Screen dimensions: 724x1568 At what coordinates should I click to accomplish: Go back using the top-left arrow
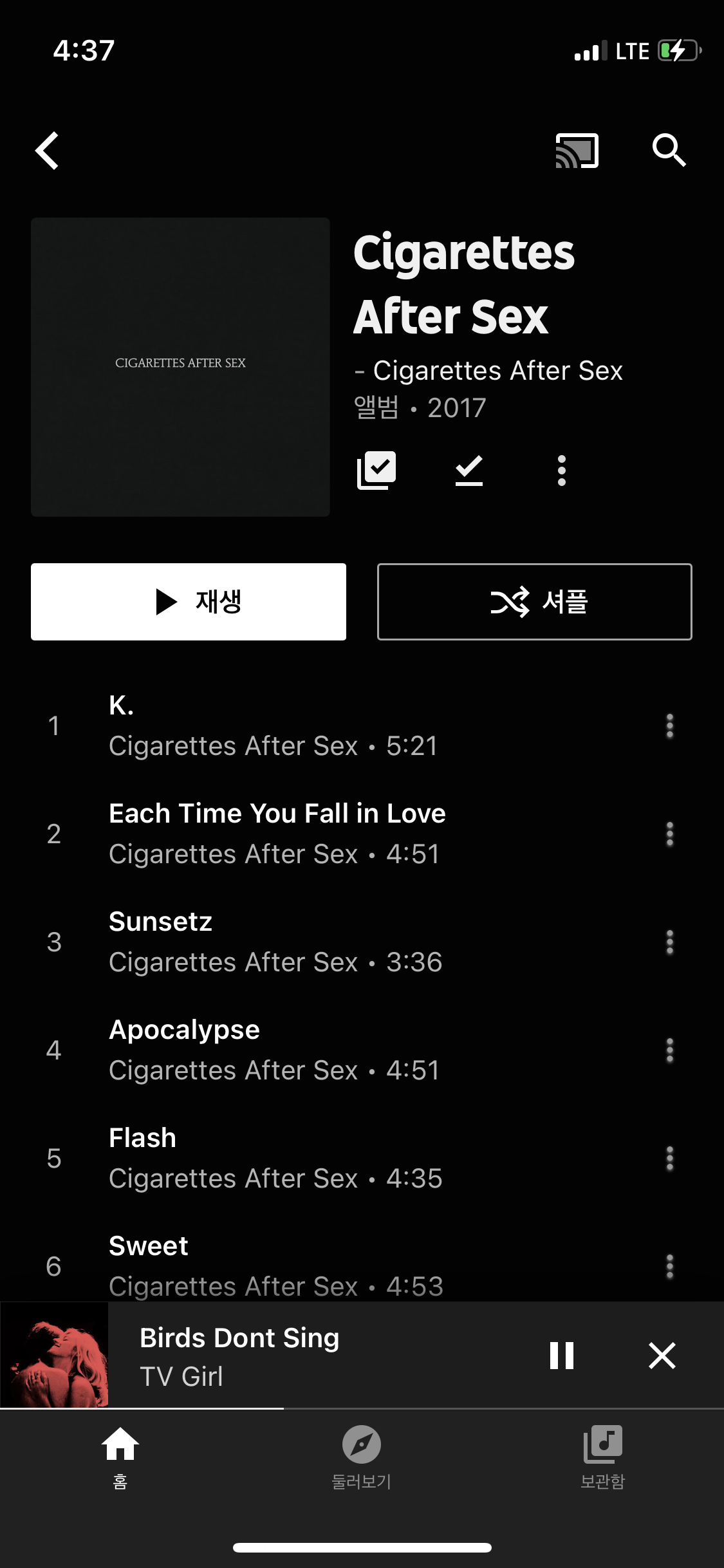47,151
